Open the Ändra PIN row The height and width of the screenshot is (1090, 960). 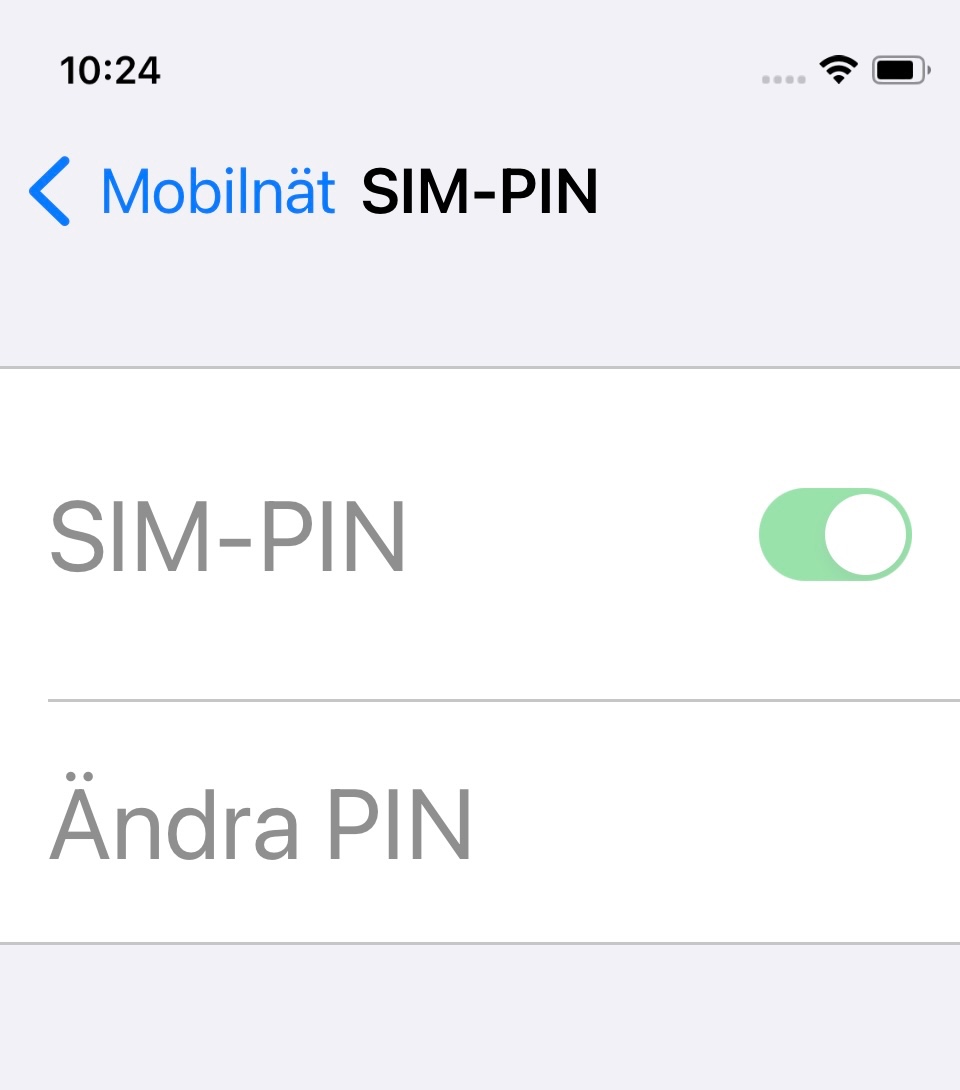480,825
